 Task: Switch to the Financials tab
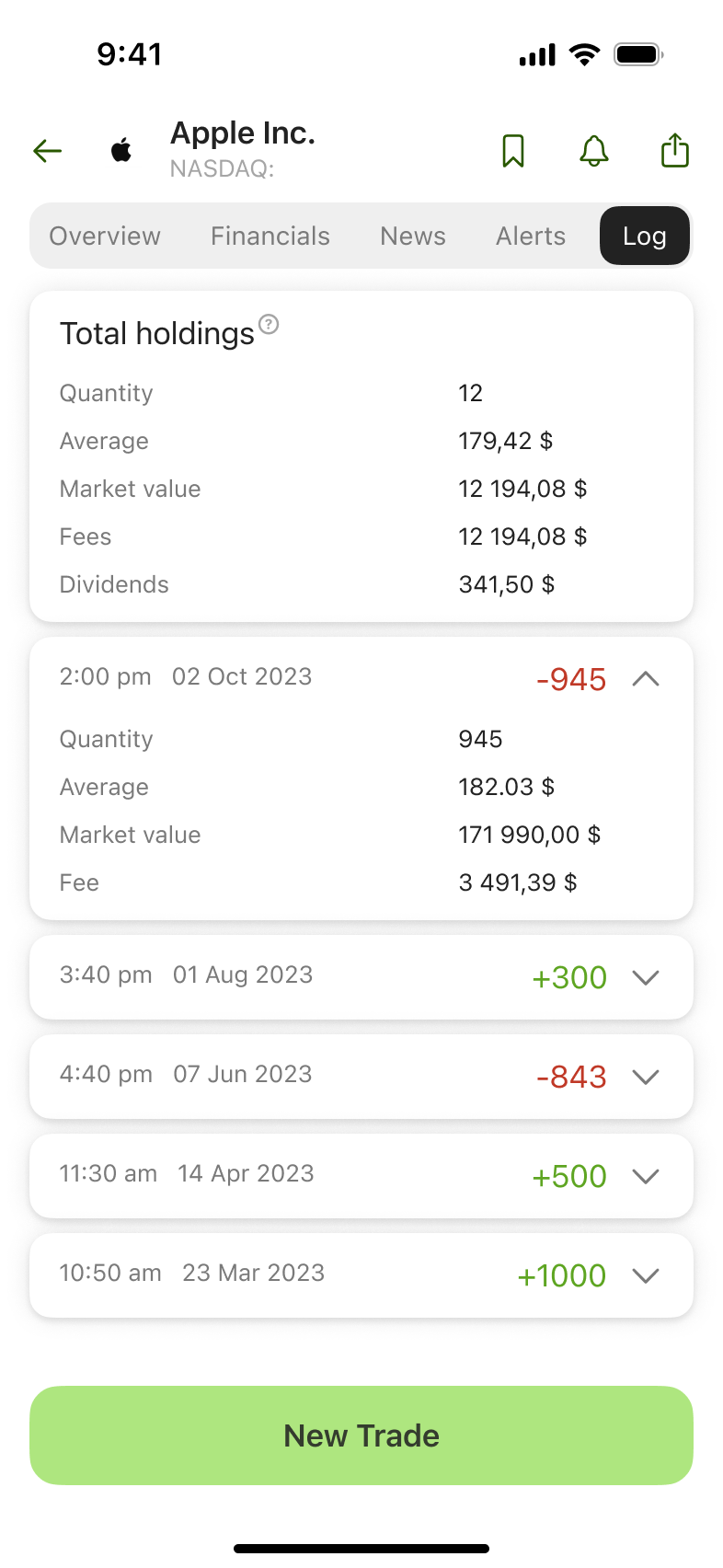pyautogui.click(x=270, y=236)
